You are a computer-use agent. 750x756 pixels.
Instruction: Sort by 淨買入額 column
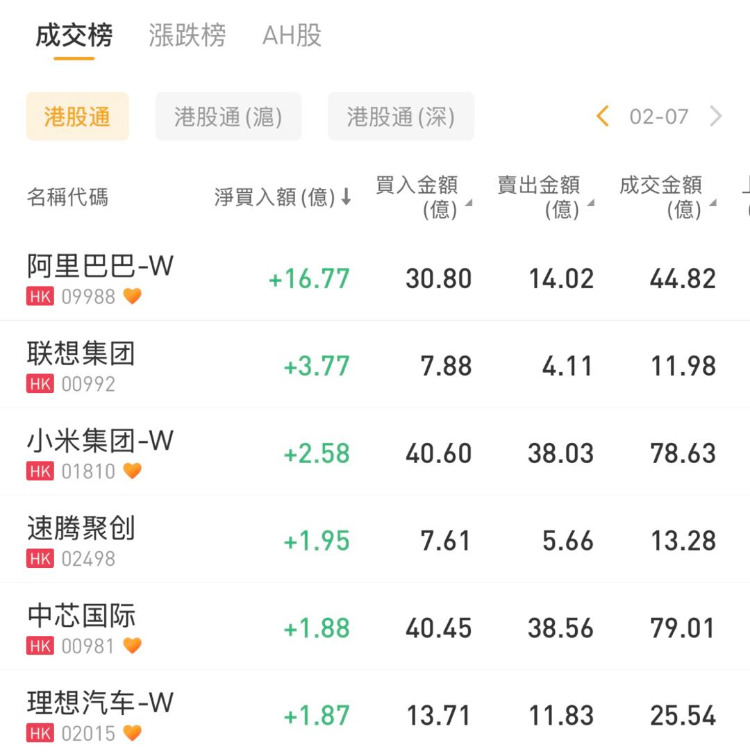tap(283, 197)
